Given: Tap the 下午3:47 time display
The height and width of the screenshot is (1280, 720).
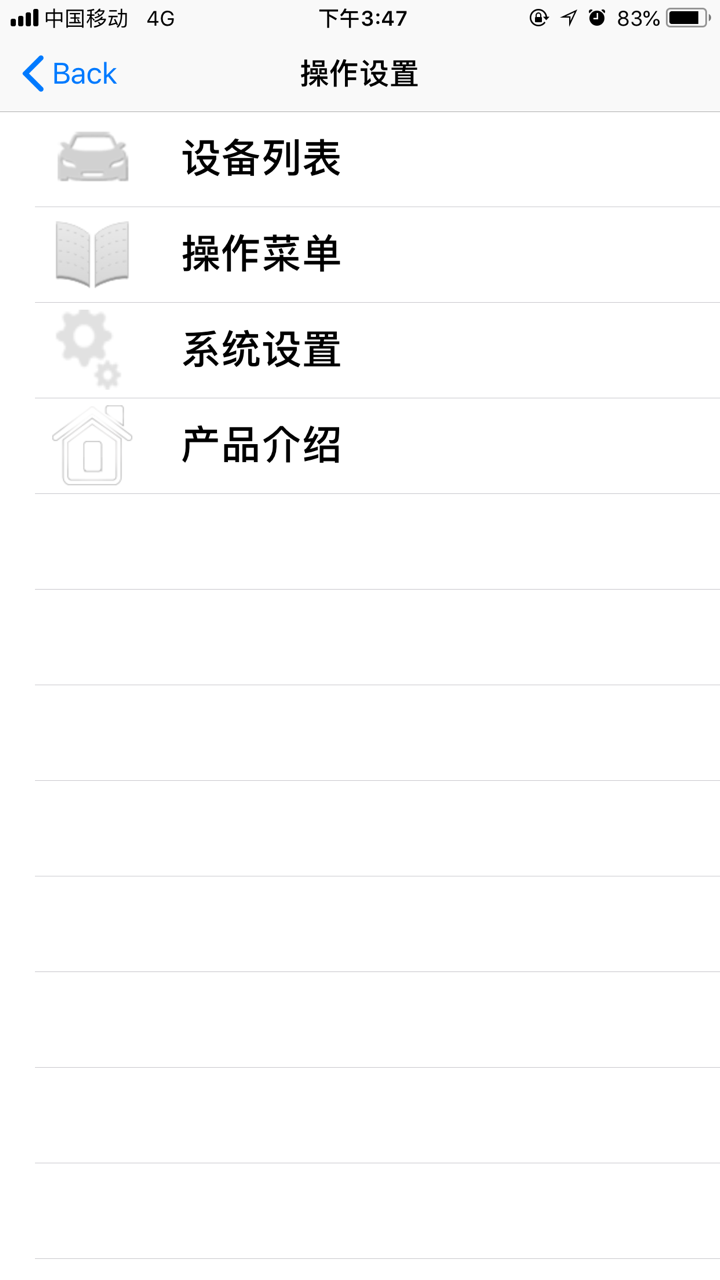Looking at the screenshot, I should tap(360, 16).
